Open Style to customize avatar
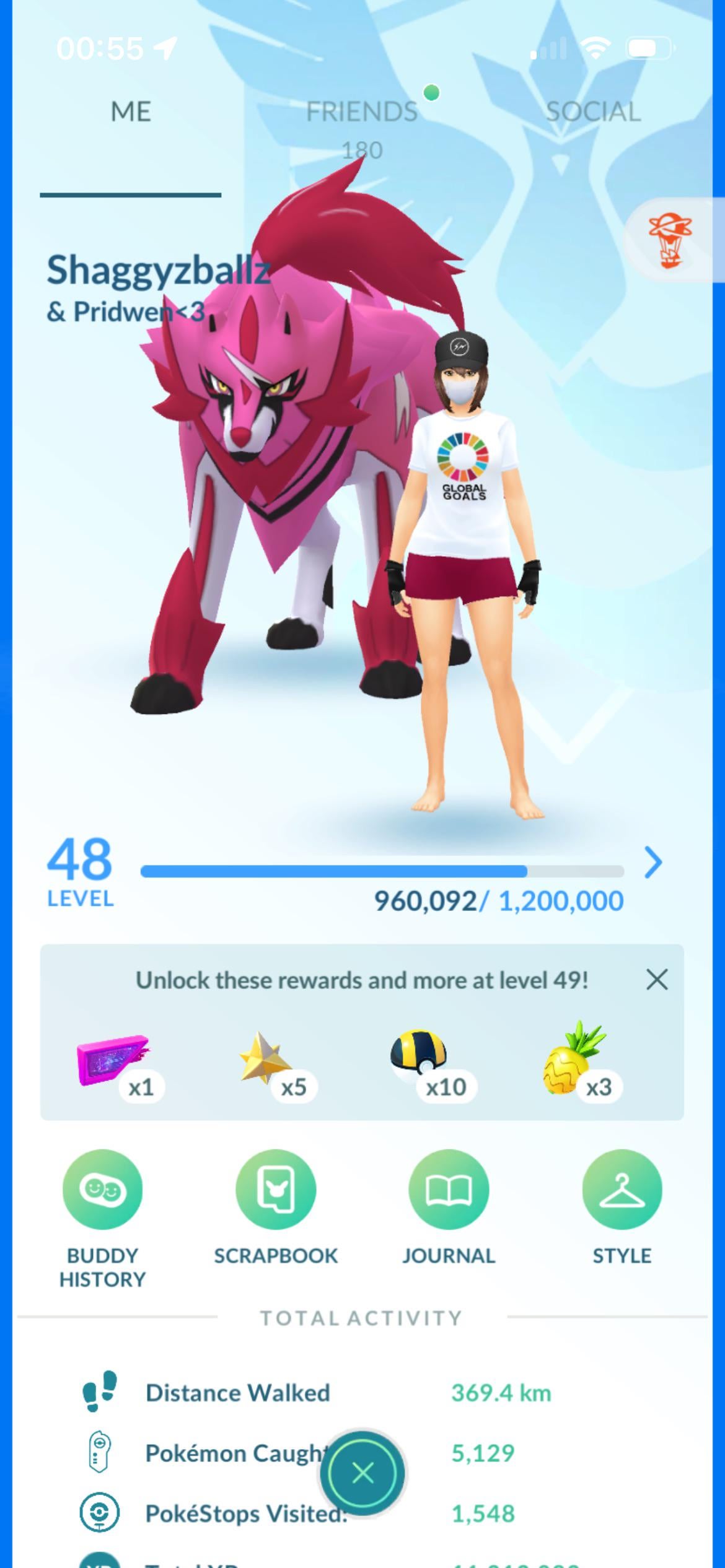The height and width of the screenshot is (1568, 725). (x=622, y=1189)
